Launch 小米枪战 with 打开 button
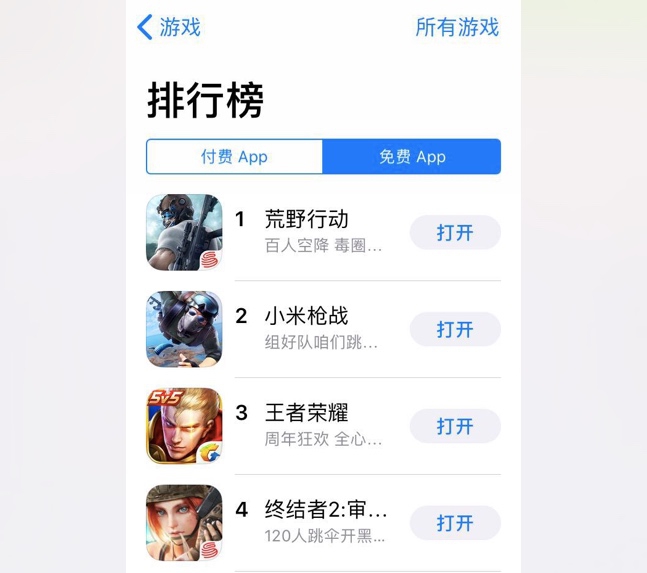This screenshot has width=647, height=573. [455, 330]
